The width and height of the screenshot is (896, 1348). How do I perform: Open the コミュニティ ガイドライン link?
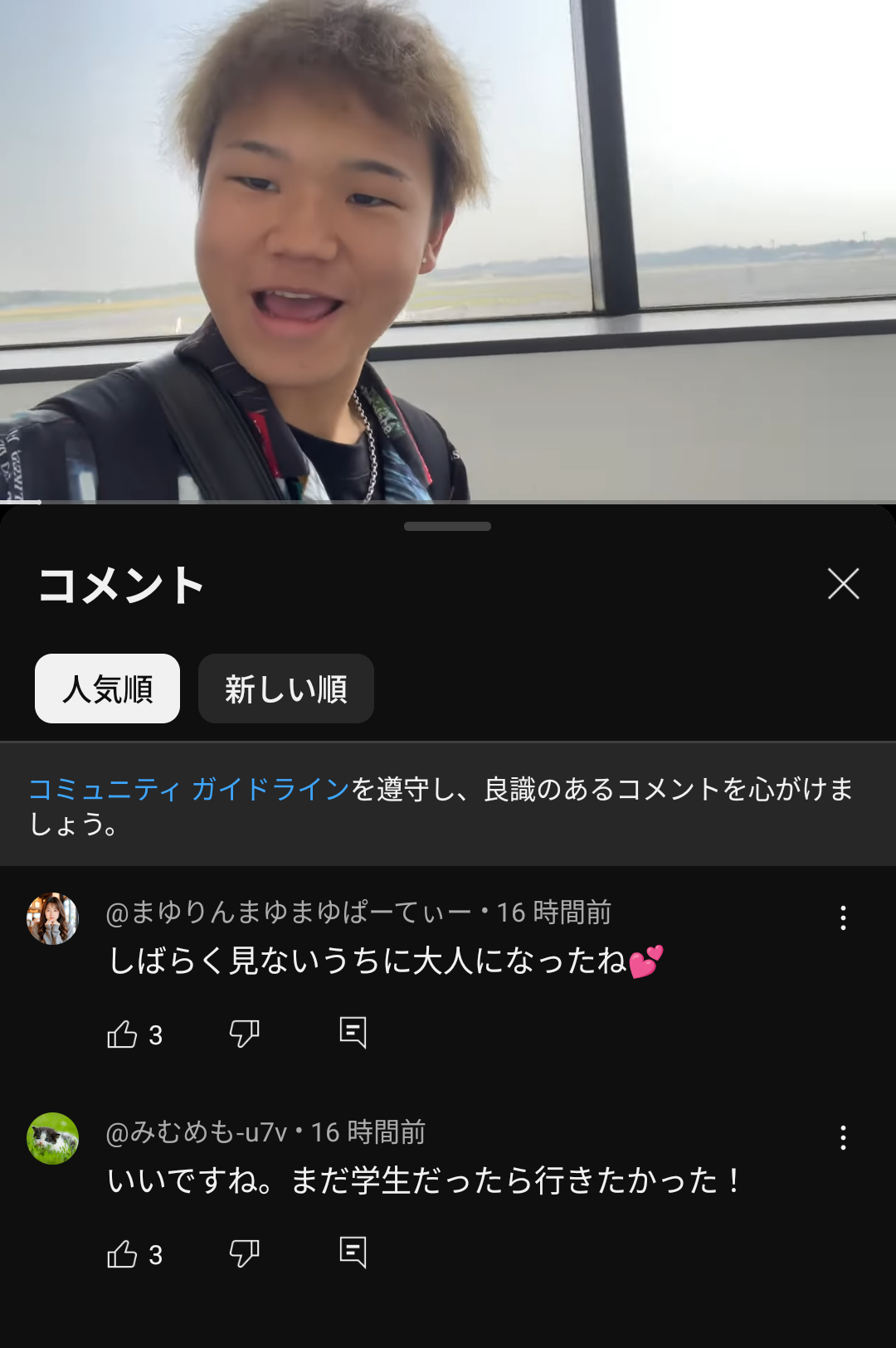[189, 789]
